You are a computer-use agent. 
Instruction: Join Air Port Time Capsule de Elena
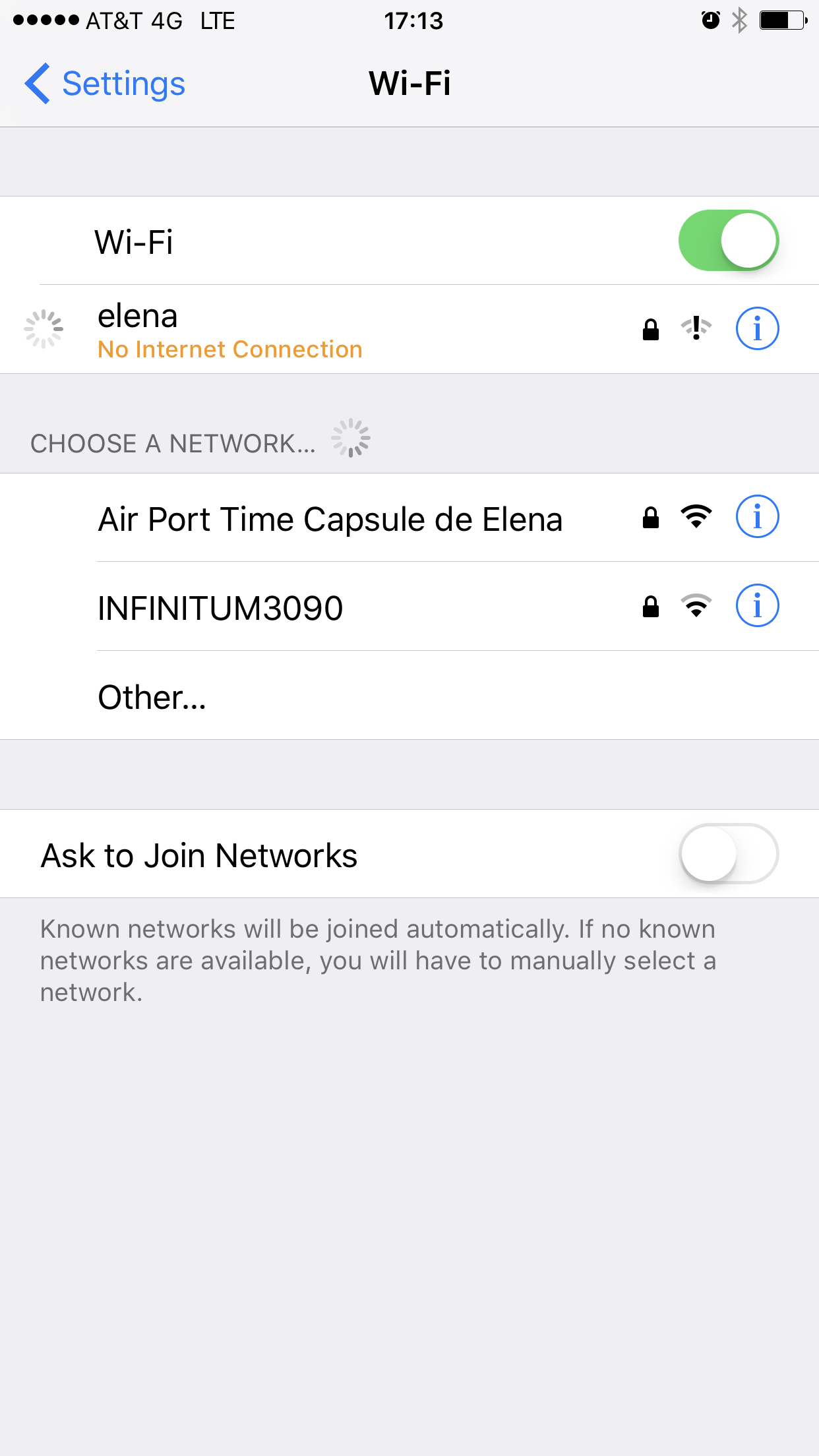pyautogui.click(x=330, y=519)
